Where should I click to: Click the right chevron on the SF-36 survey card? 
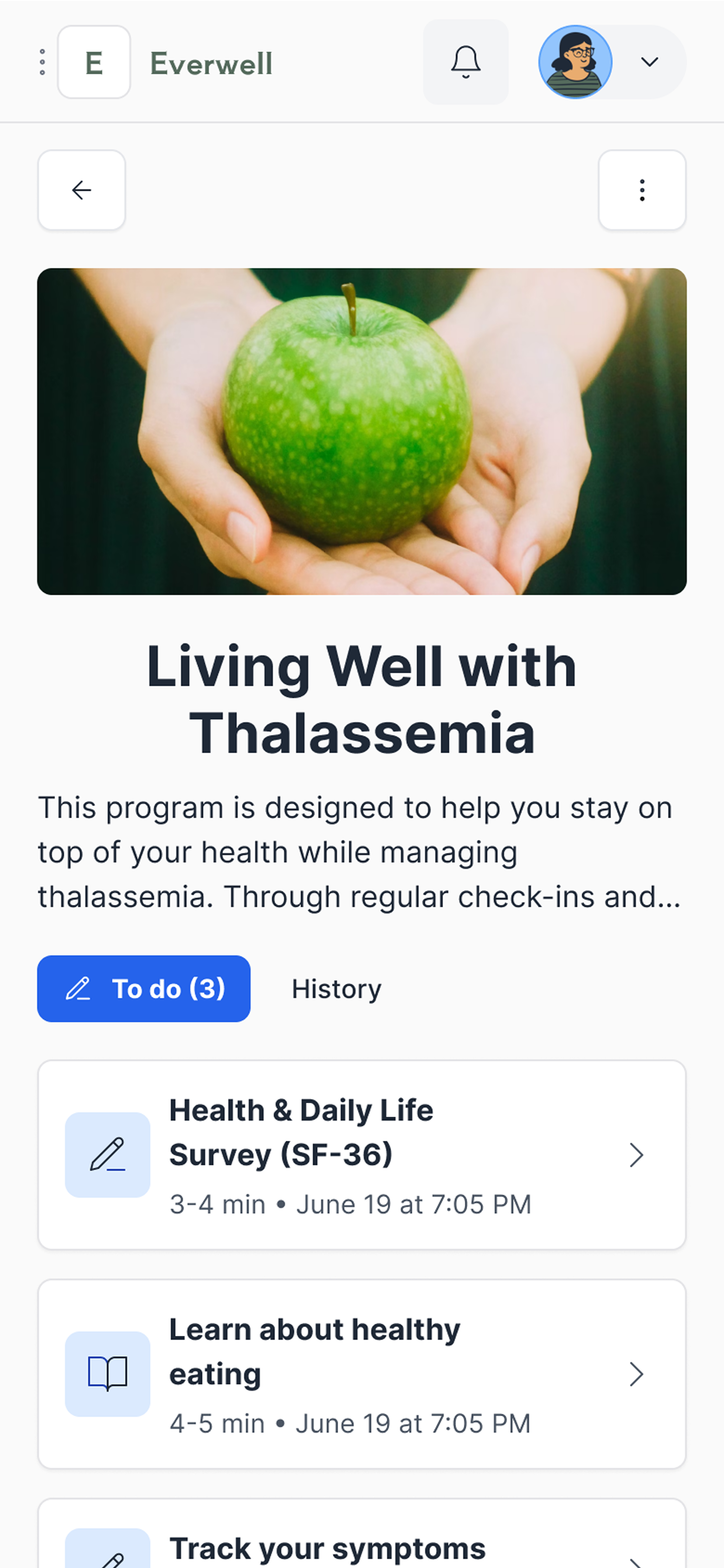tap(636, 1155)
